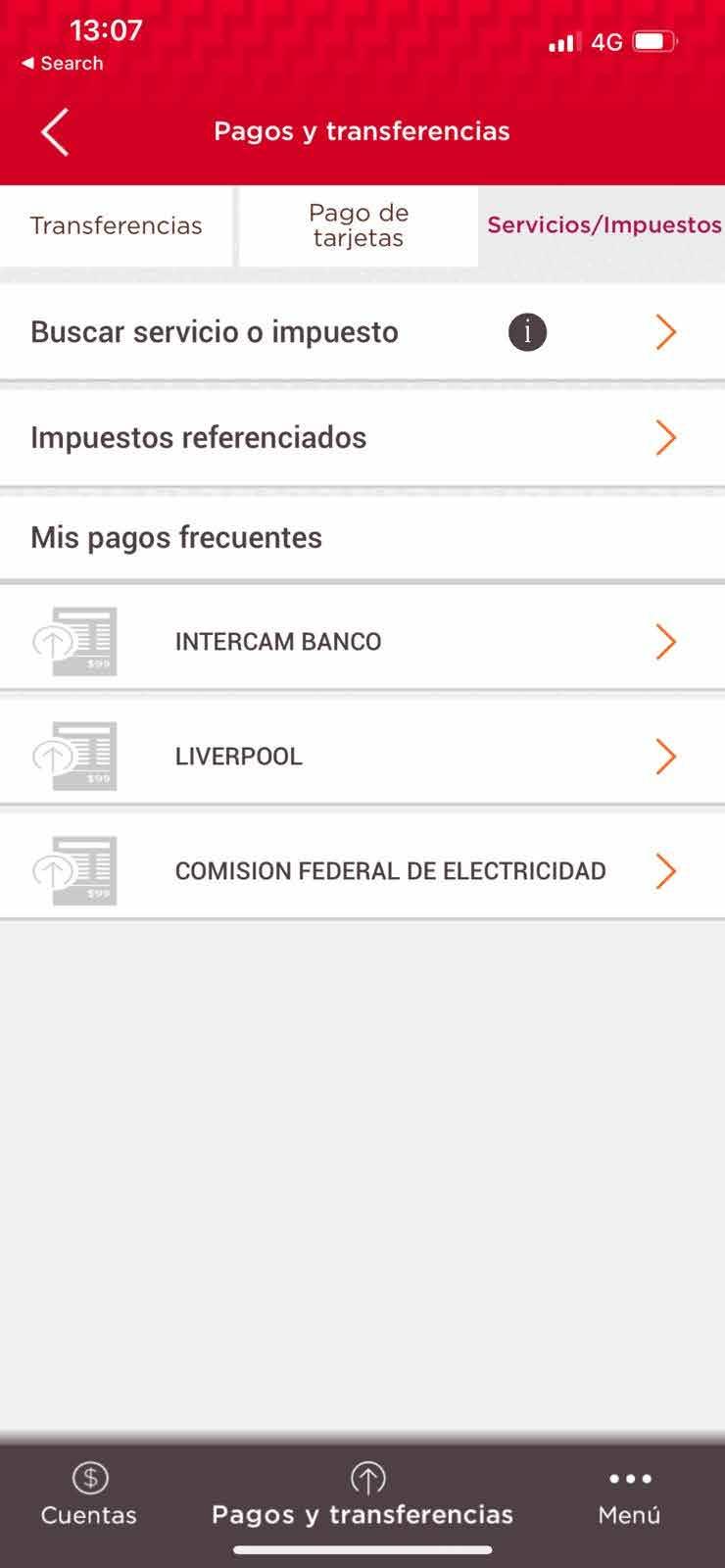Go to Cuentas in the bottom bar
725x1568 pixels.
(89, 1495)
